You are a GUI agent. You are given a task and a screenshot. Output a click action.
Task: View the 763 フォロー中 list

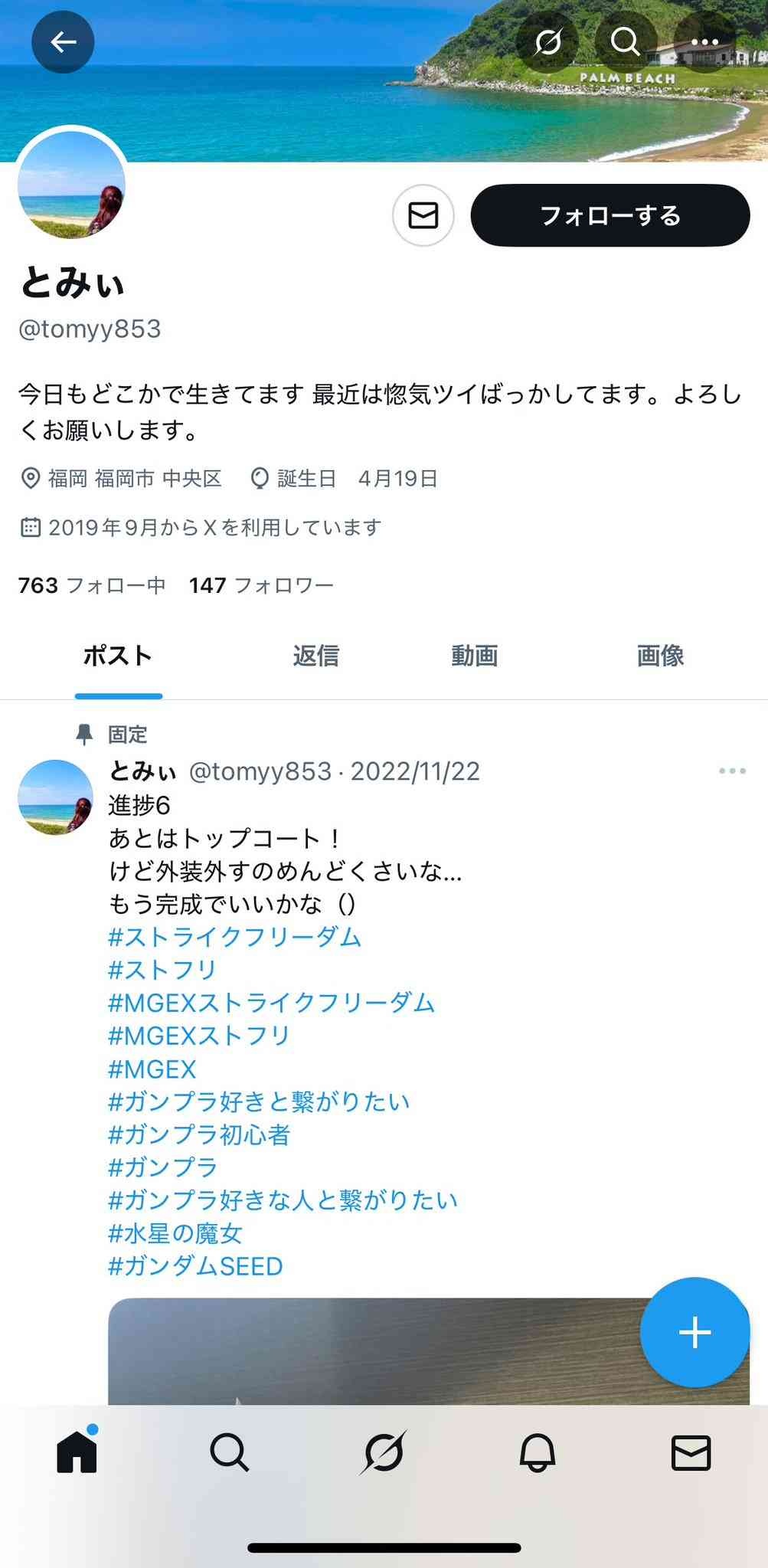tap(92, 585)
